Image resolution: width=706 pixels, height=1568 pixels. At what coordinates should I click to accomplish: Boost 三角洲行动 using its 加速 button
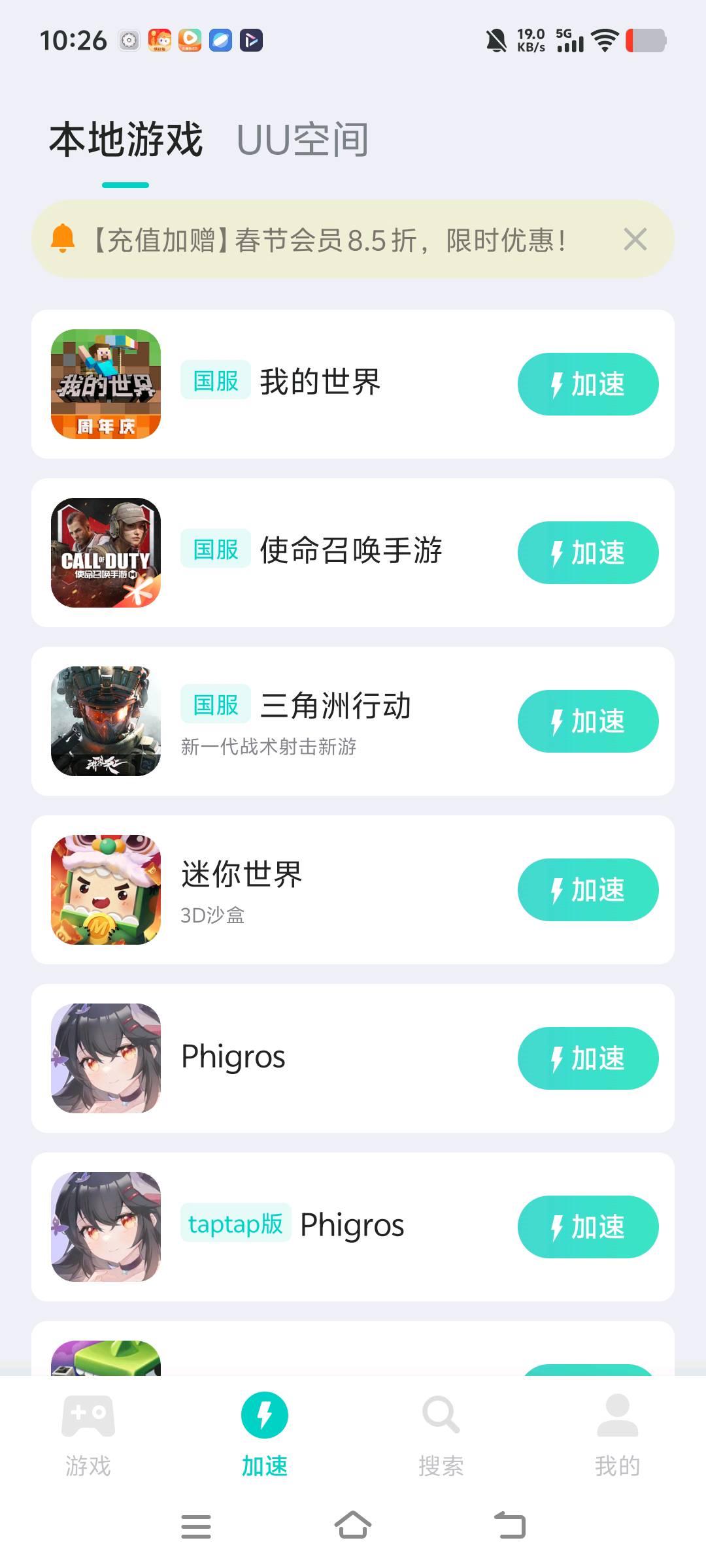point(588,721)
